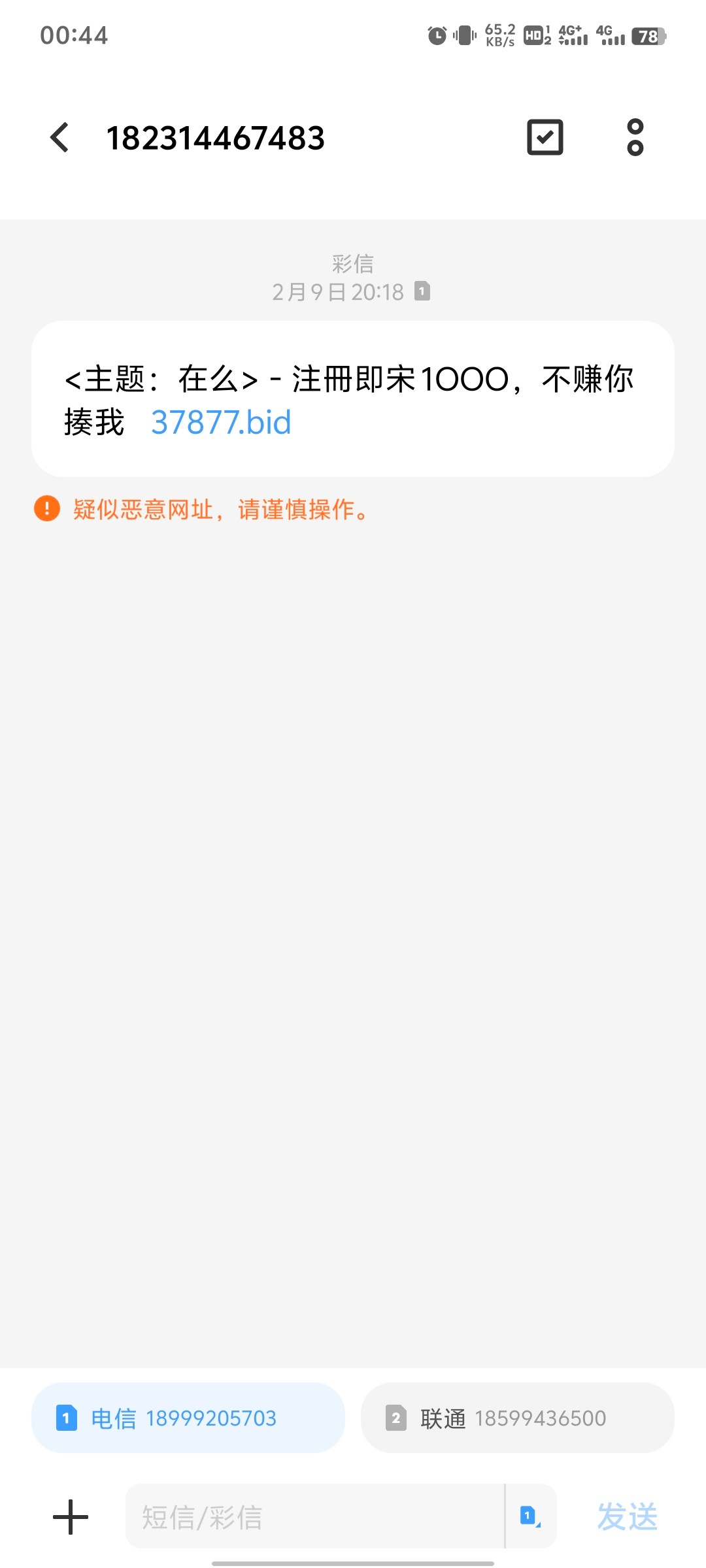This screenshot has height=1568, width=706.
Task: Click the orange warning exclamation icon
Action: 46,510
